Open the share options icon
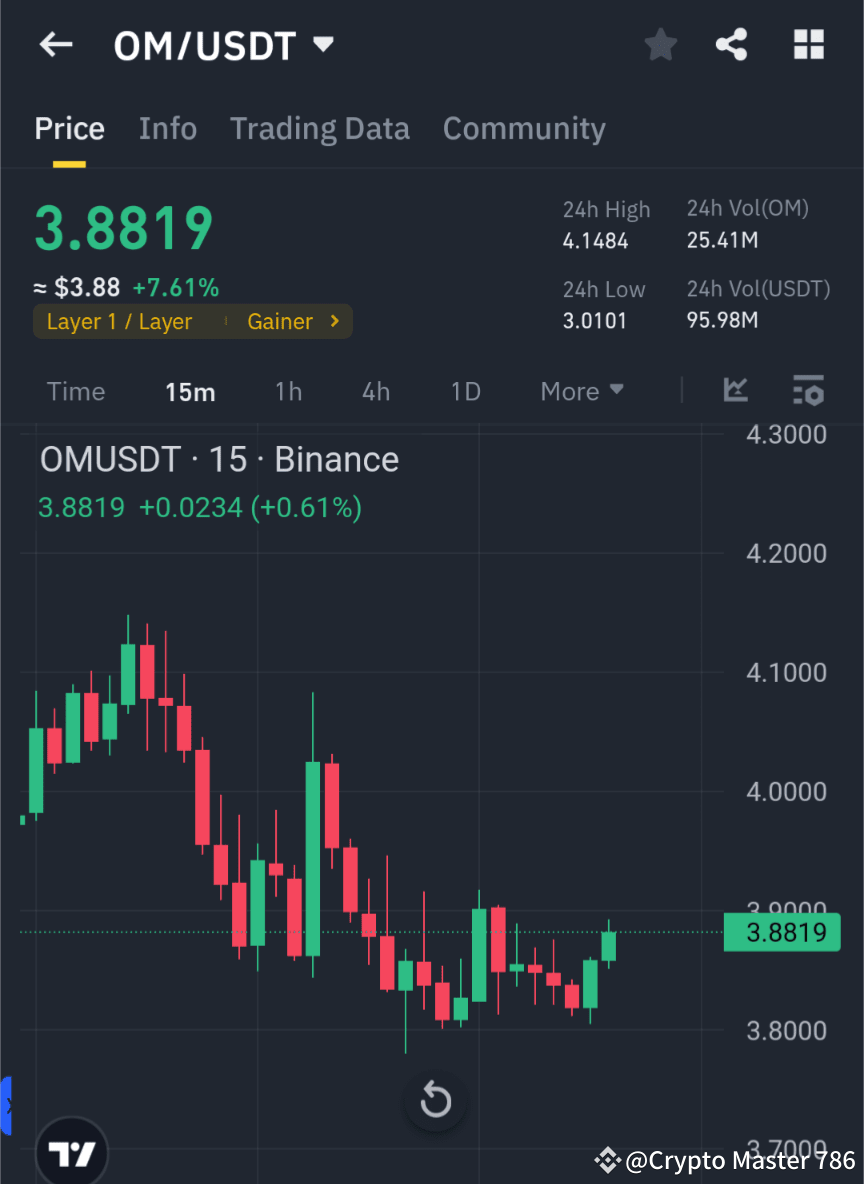 (x=732, y=44)
